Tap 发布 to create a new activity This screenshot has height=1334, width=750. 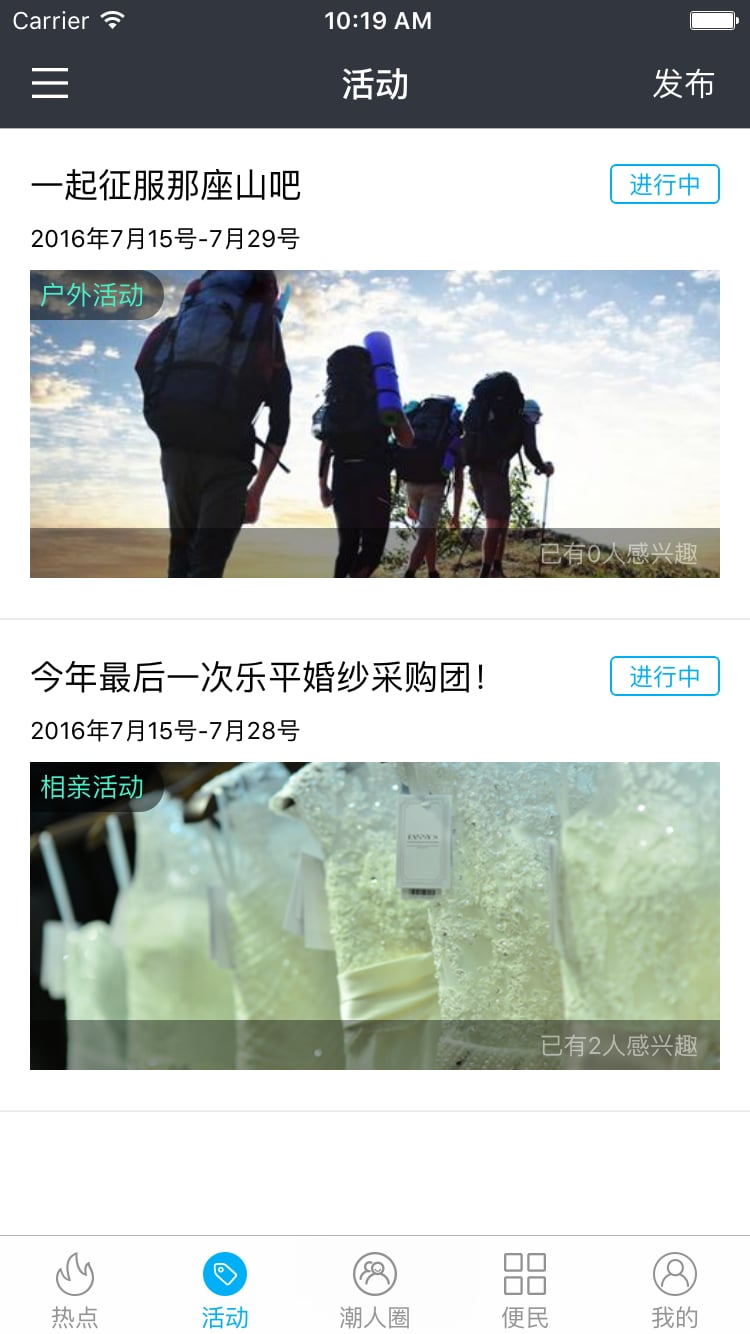(685, 84)
